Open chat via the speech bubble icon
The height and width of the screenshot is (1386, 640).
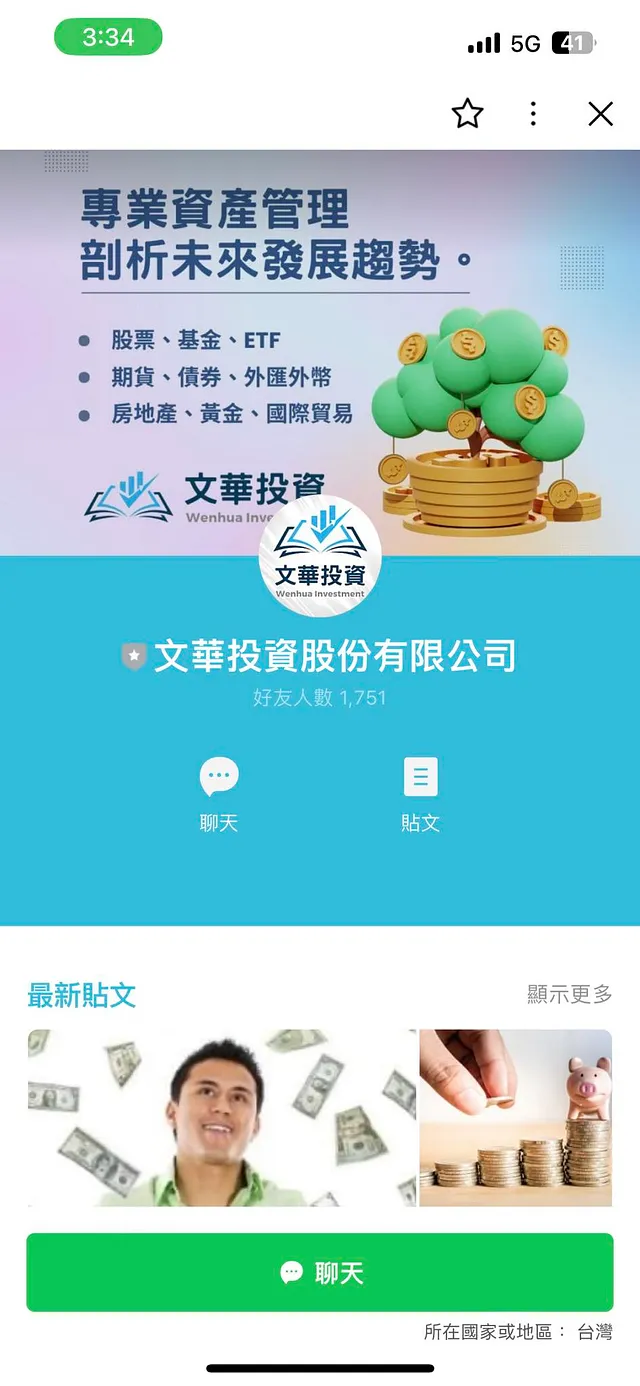pos(219,778)
